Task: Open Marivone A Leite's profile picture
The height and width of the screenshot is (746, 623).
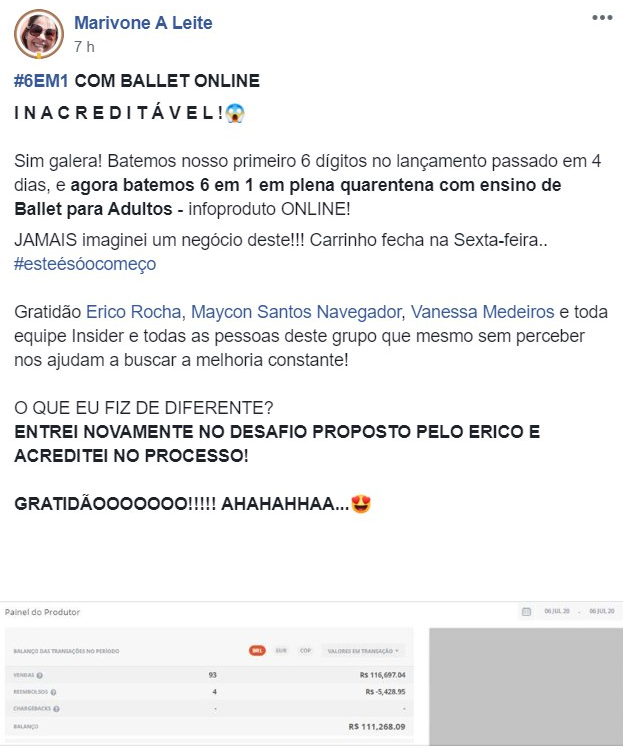Action: tap(39, 35)
